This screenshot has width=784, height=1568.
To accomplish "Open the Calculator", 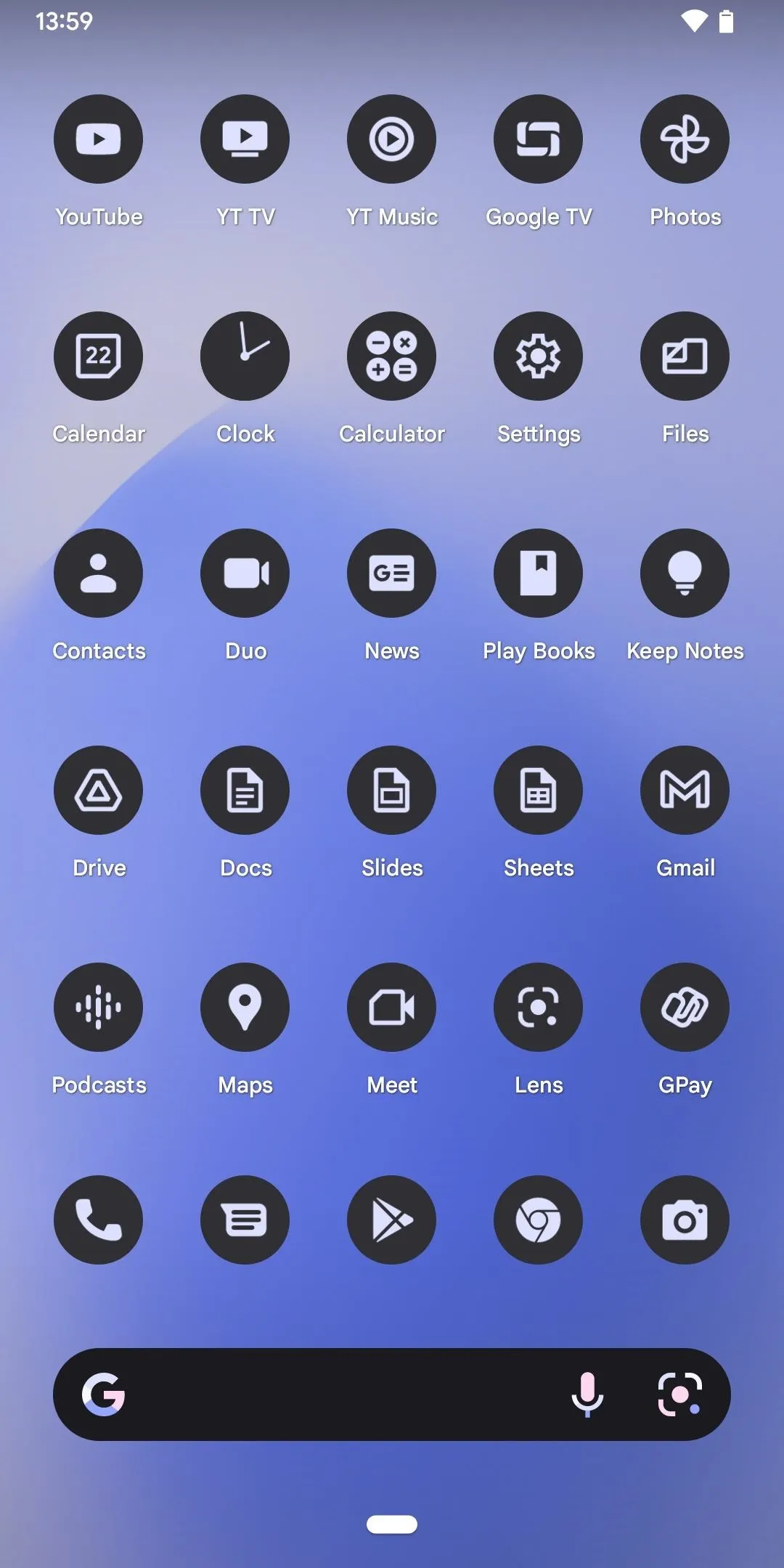I will (x=391, y=356).
